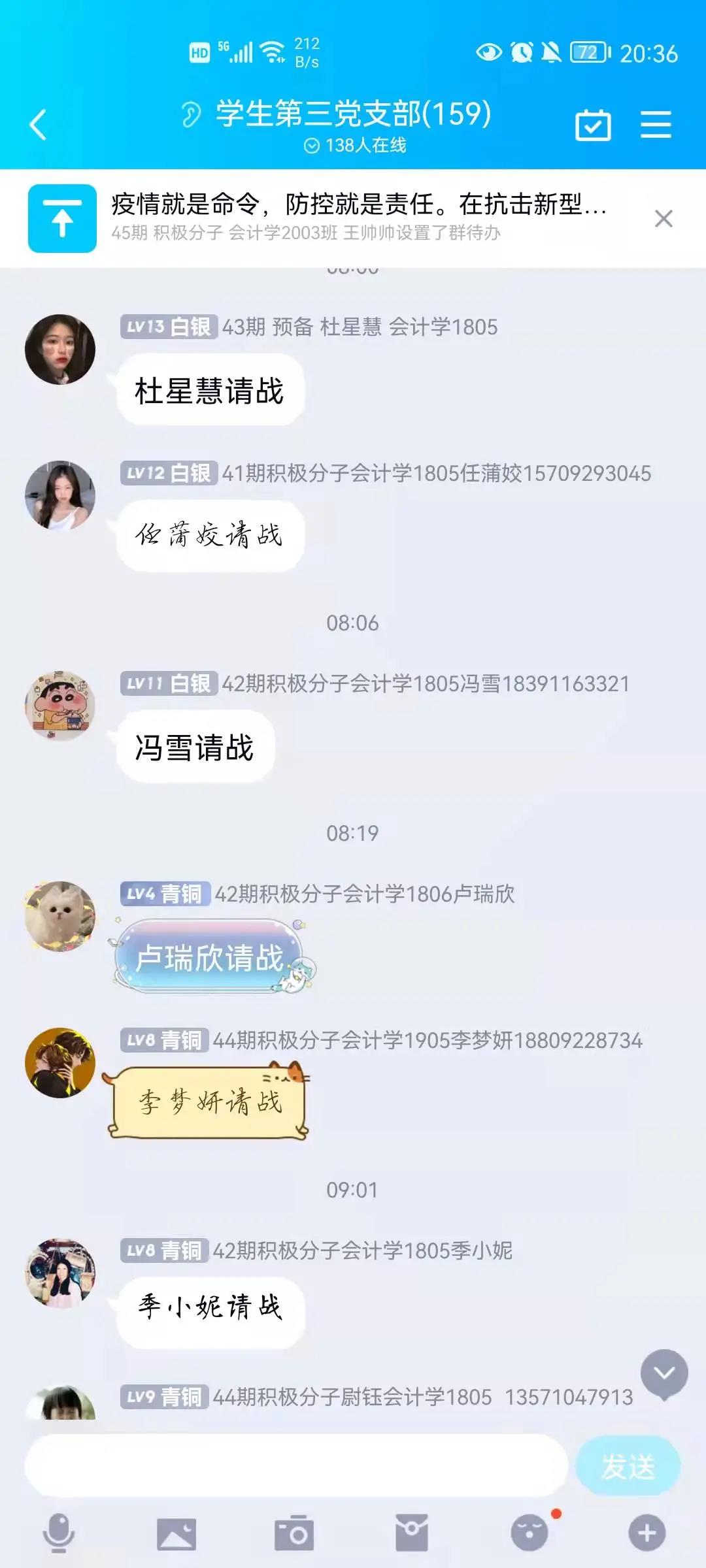Tap the 发送 send button

point(628,1466)
